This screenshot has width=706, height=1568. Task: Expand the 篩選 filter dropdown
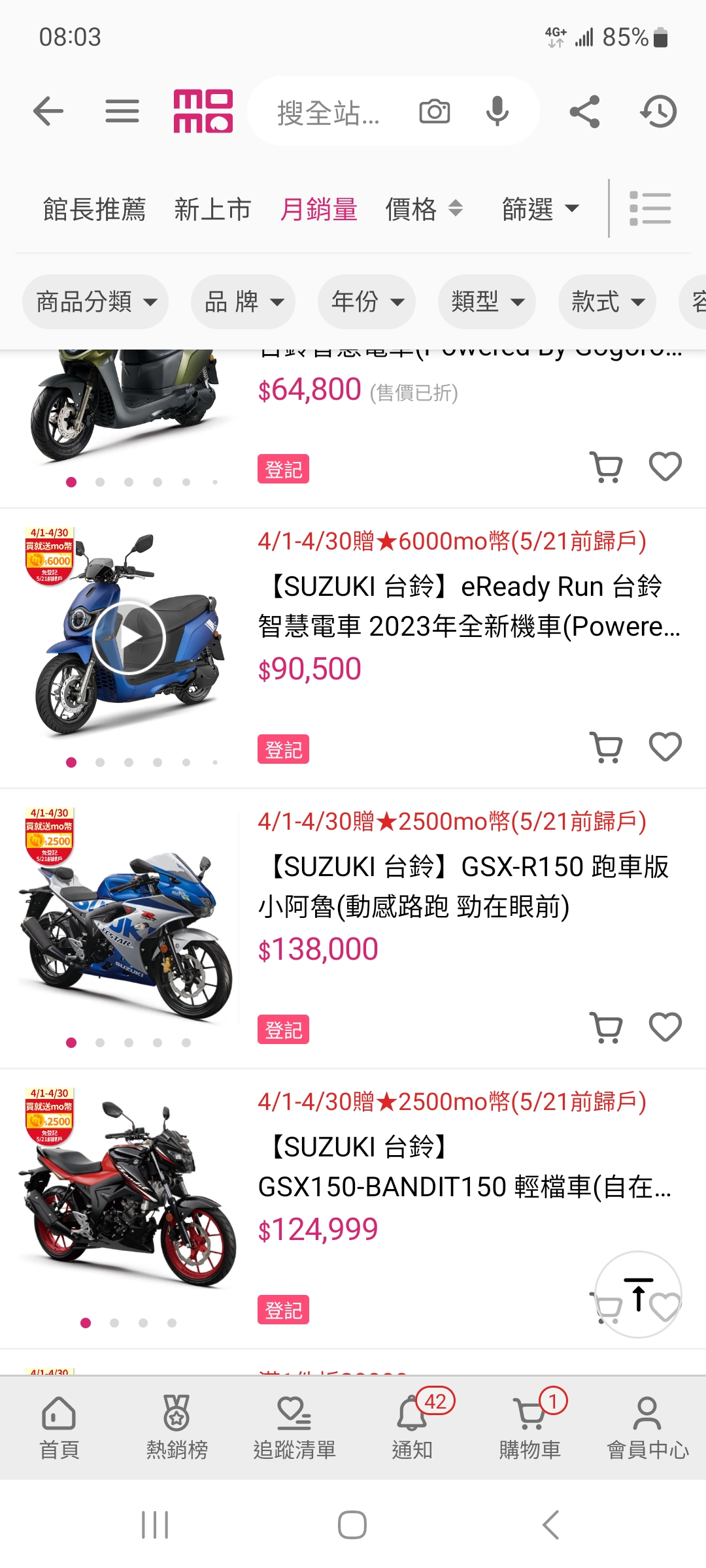(541, 209)
